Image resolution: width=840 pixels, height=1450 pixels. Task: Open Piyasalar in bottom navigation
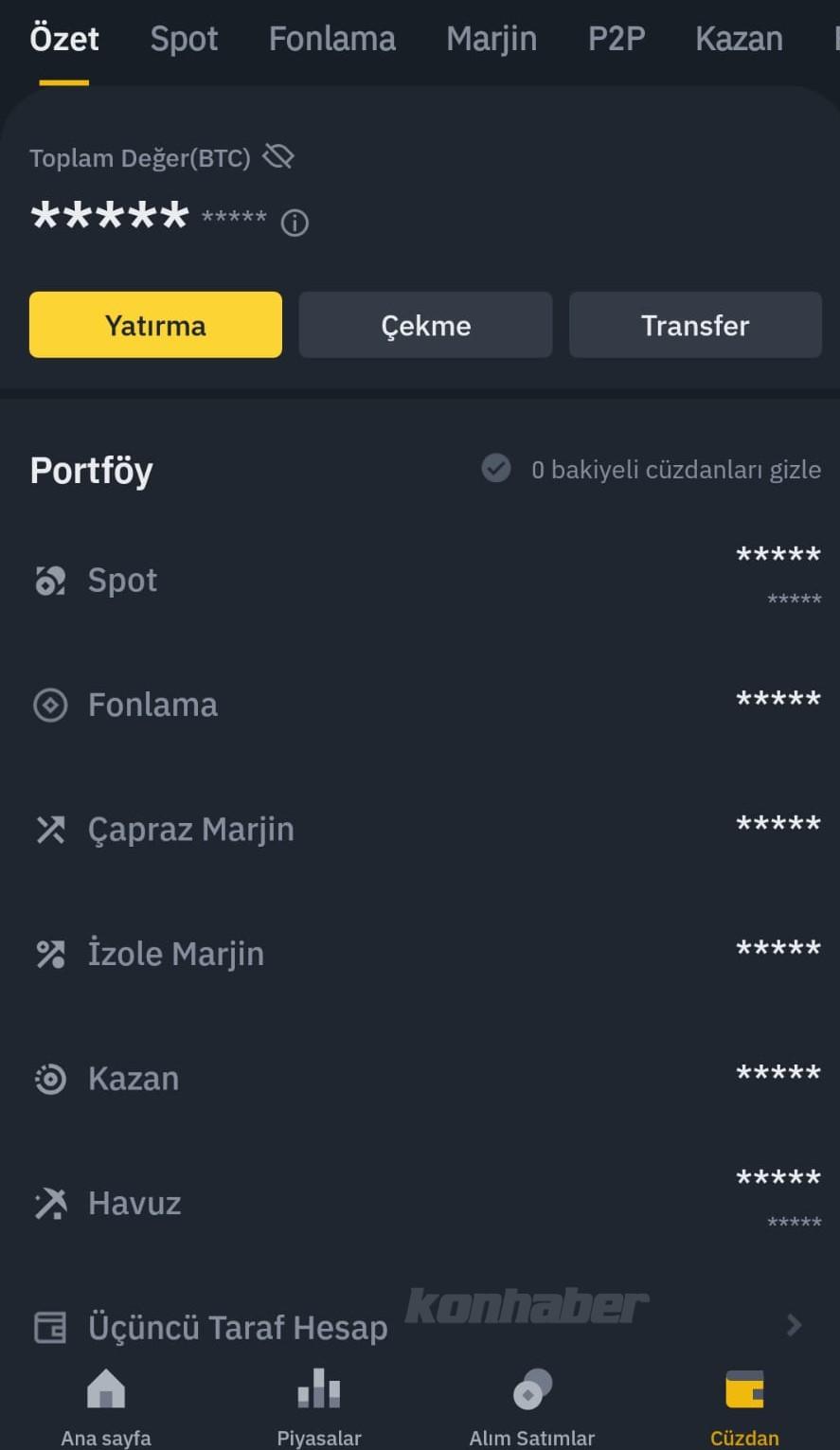tap(319, 1407)
